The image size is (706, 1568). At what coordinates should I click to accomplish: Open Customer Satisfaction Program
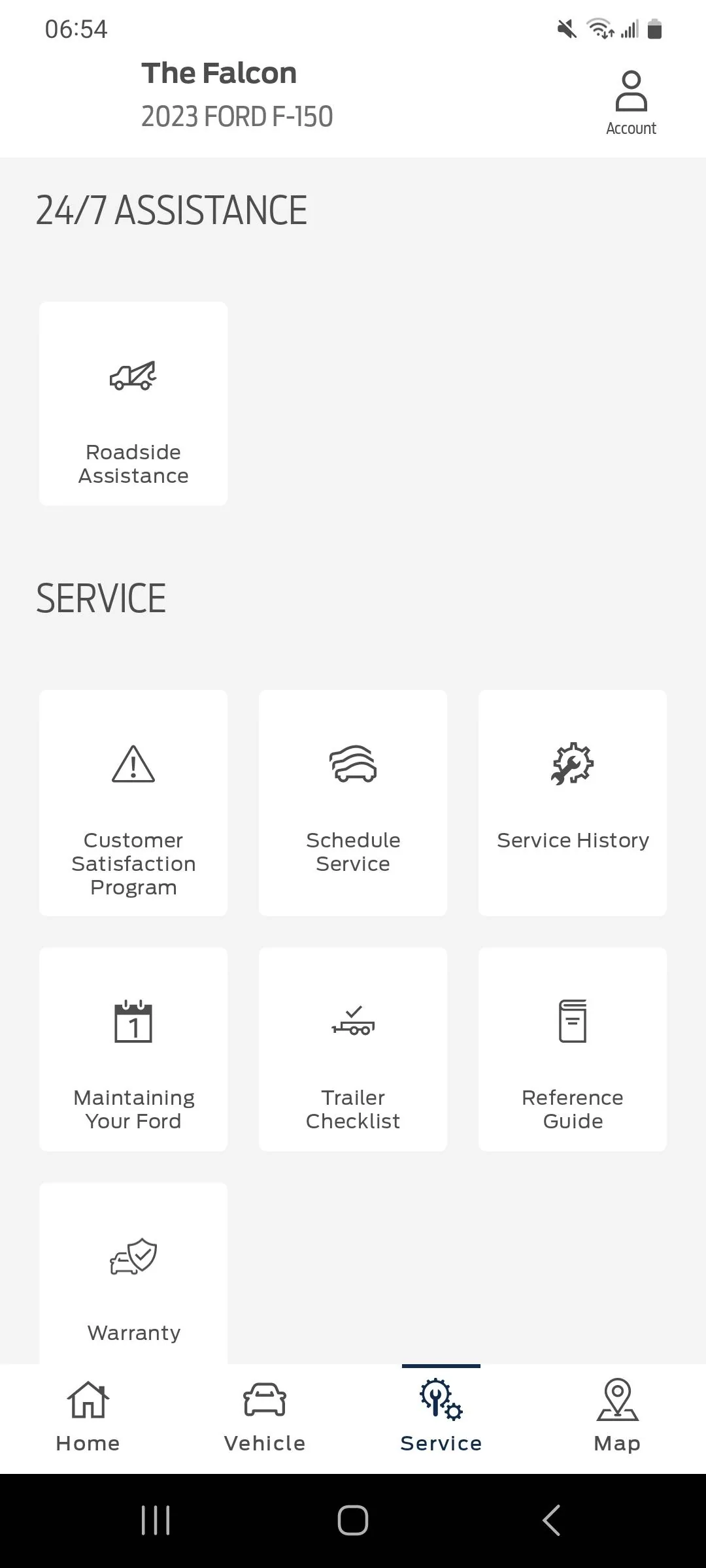click(133, 802)
